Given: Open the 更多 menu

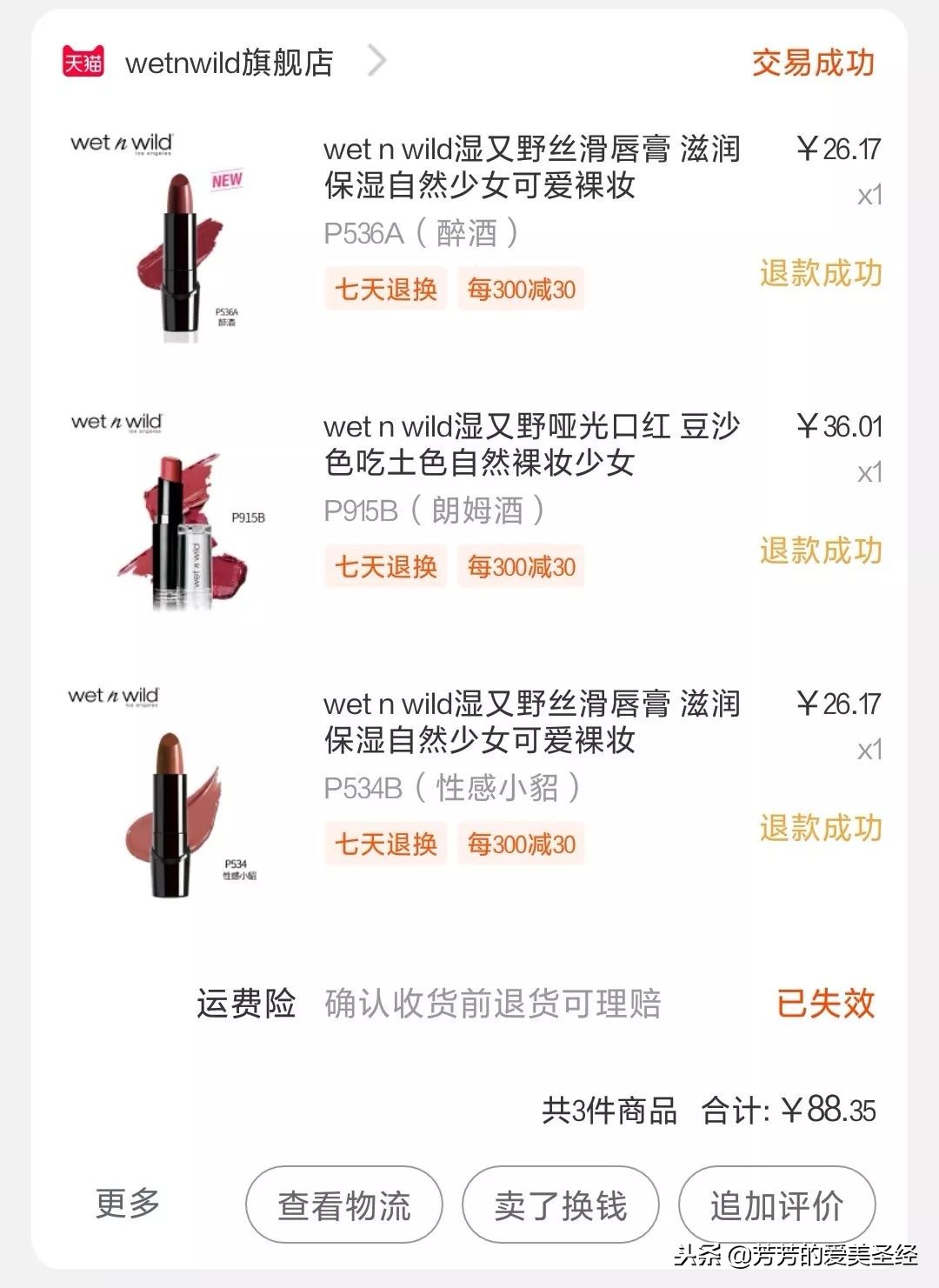Looking at the screenshot, I should 127,1205.
